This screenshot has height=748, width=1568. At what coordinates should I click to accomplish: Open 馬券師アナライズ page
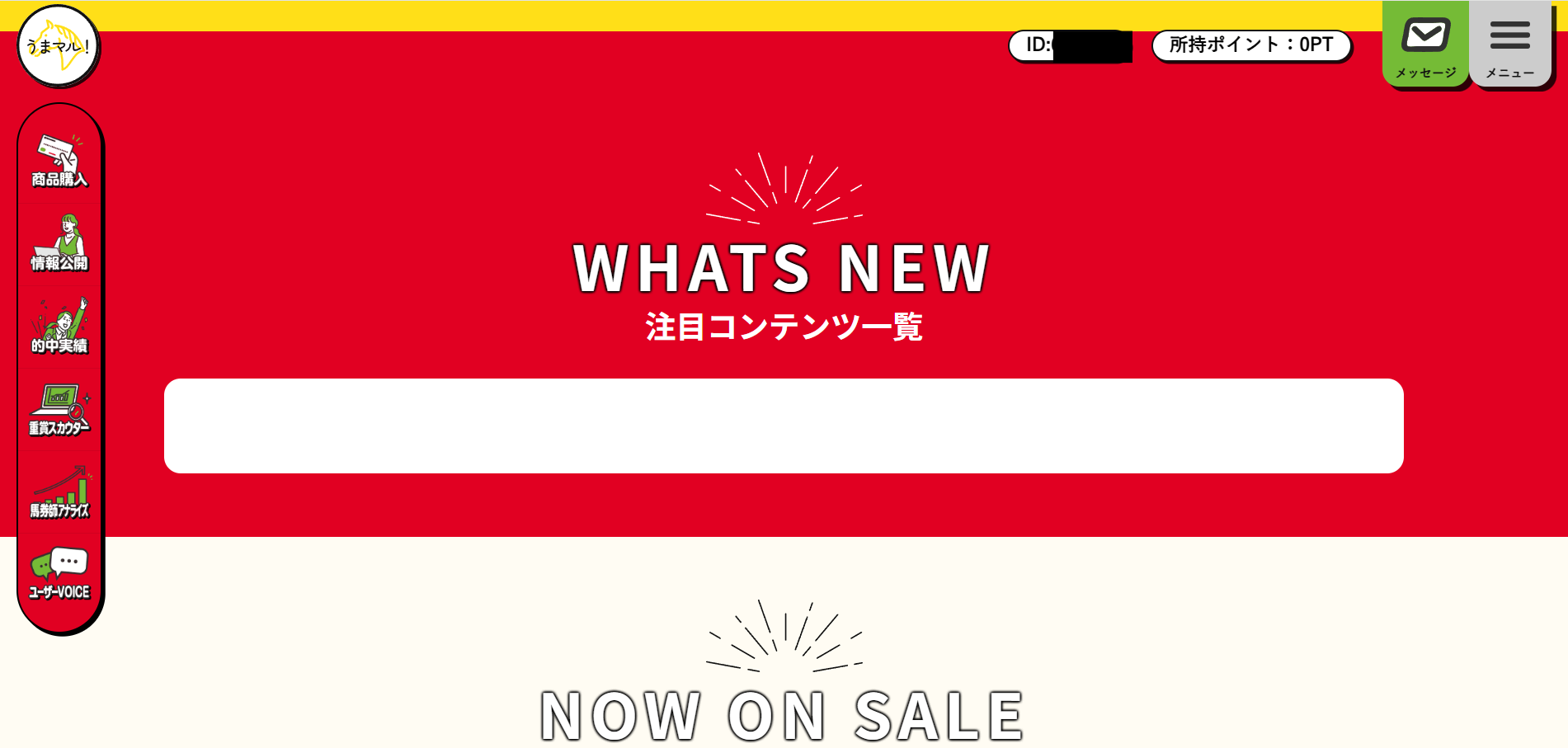pos(59,492)
